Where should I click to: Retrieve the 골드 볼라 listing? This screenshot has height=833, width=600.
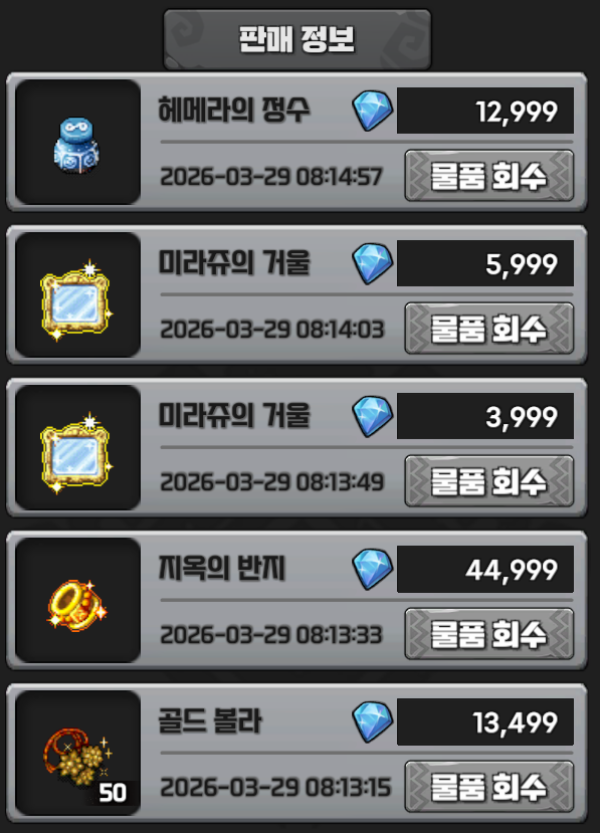[x=489, y=787]
